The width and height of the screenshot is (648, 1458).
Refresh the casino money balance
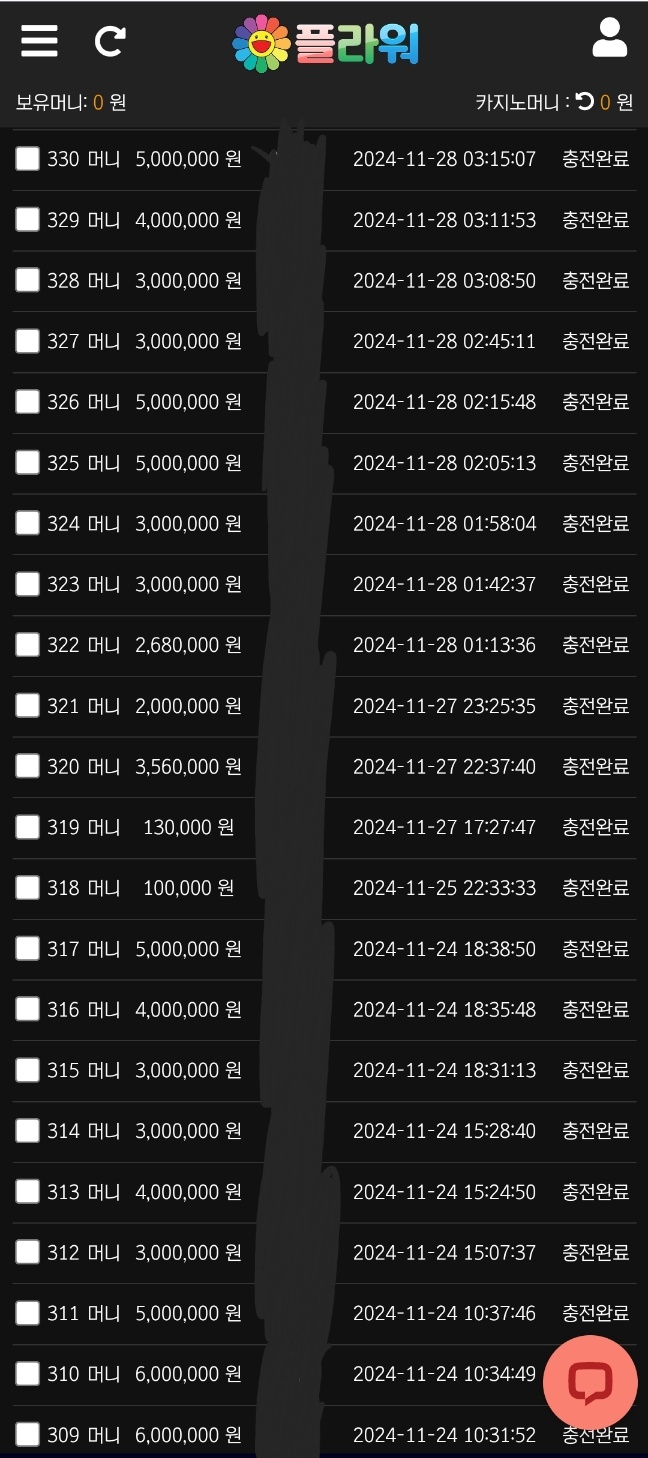[x=585, y=101]
